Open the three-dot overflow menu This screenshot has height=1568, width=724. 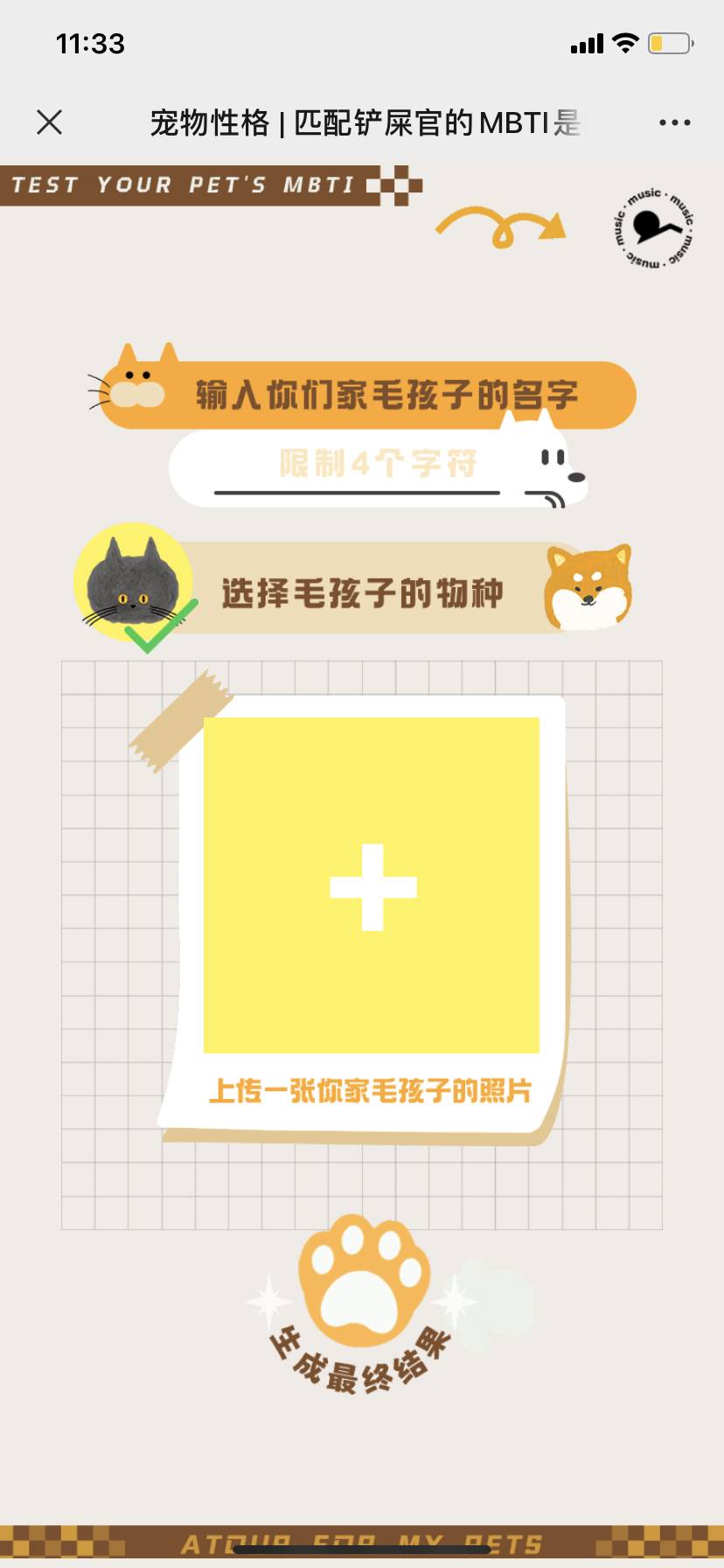(x=674, y=122)
